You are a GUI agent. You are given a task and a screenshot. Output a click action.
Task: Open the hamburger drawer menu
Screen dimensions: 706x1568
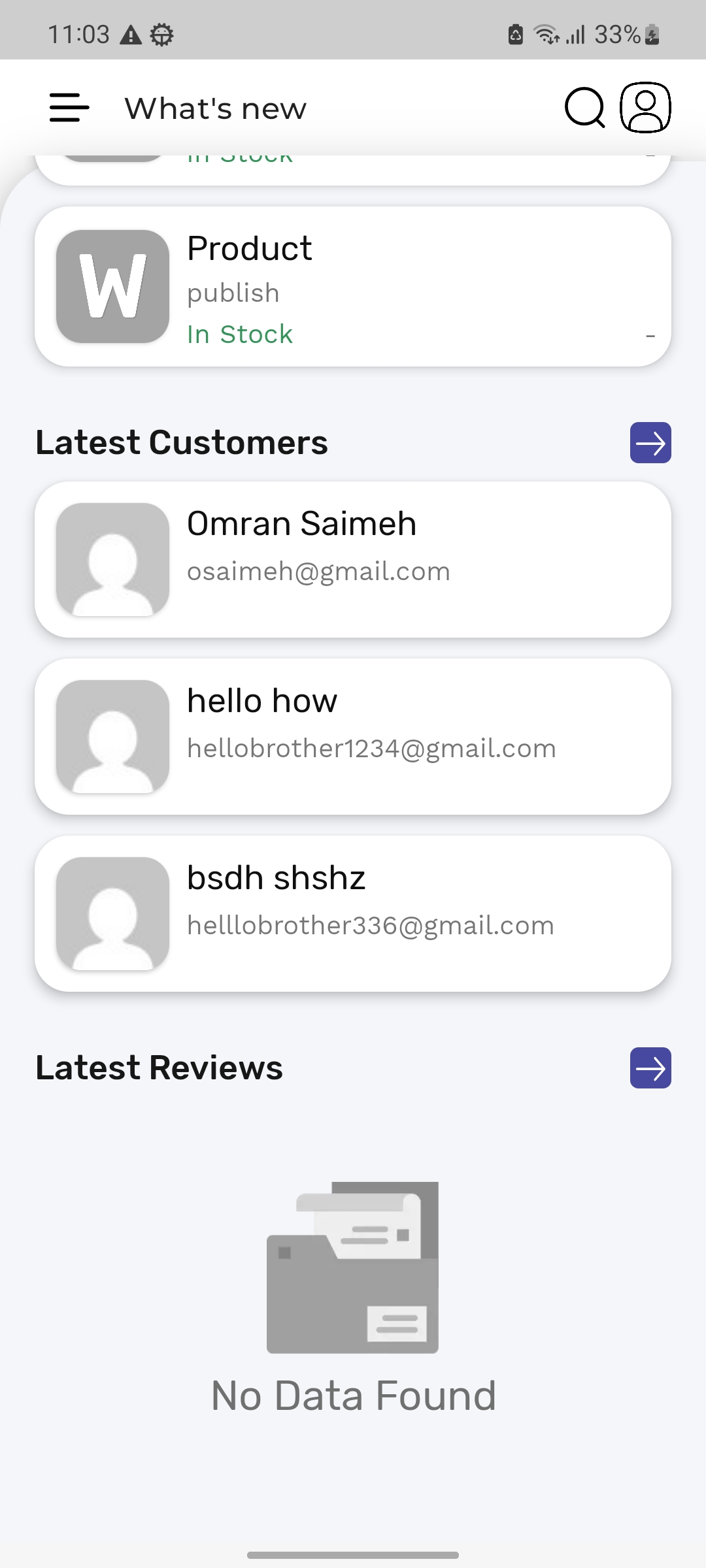point(69,108)
